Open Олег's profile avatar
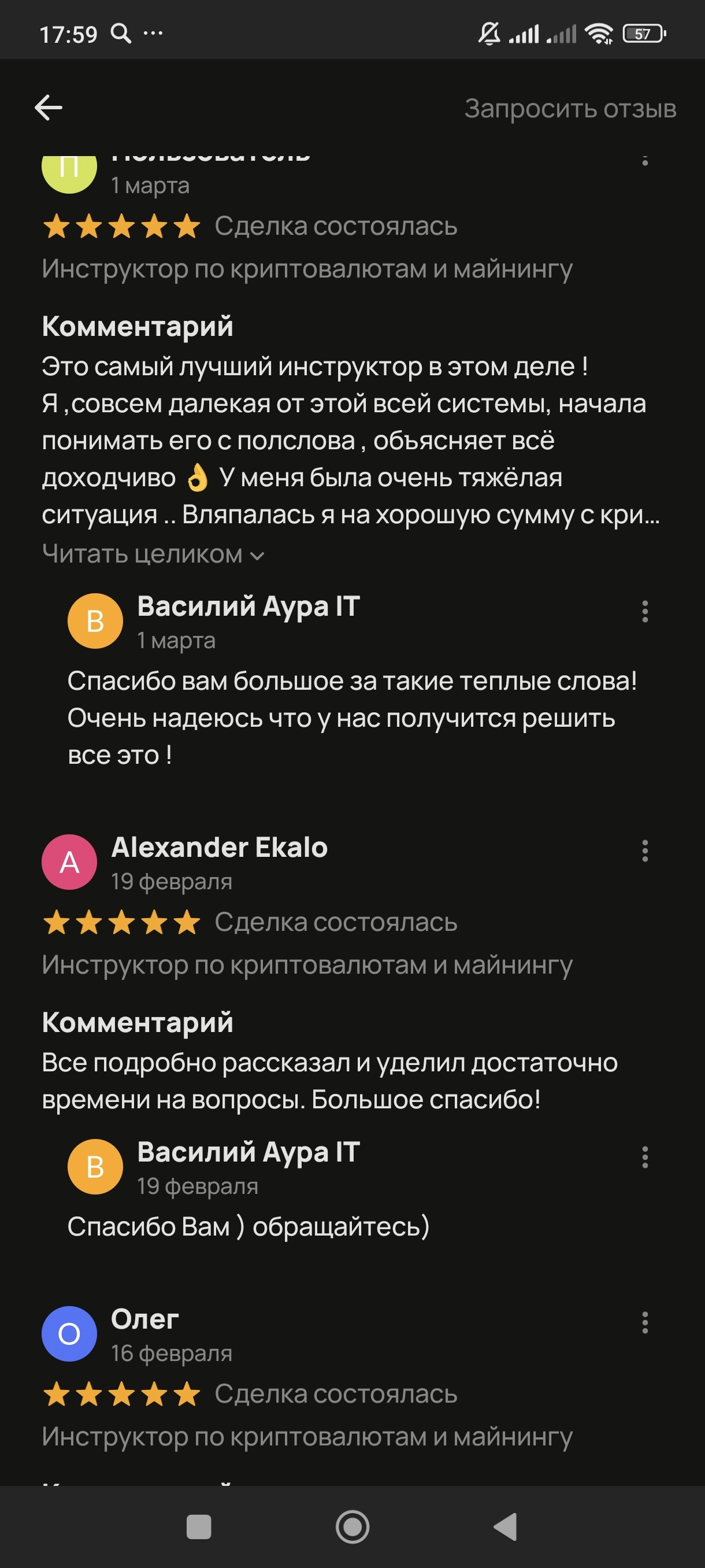 point(69,1334)
